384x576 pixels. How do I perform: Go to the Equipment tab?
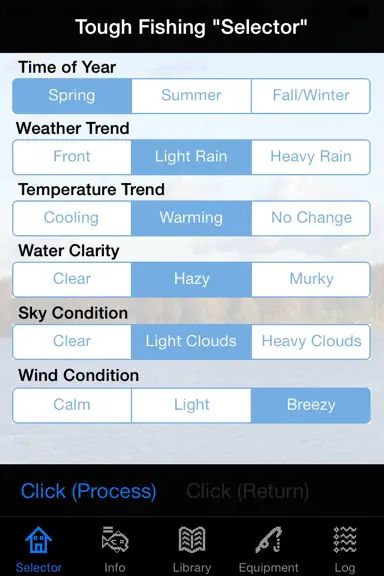(269, 550)
